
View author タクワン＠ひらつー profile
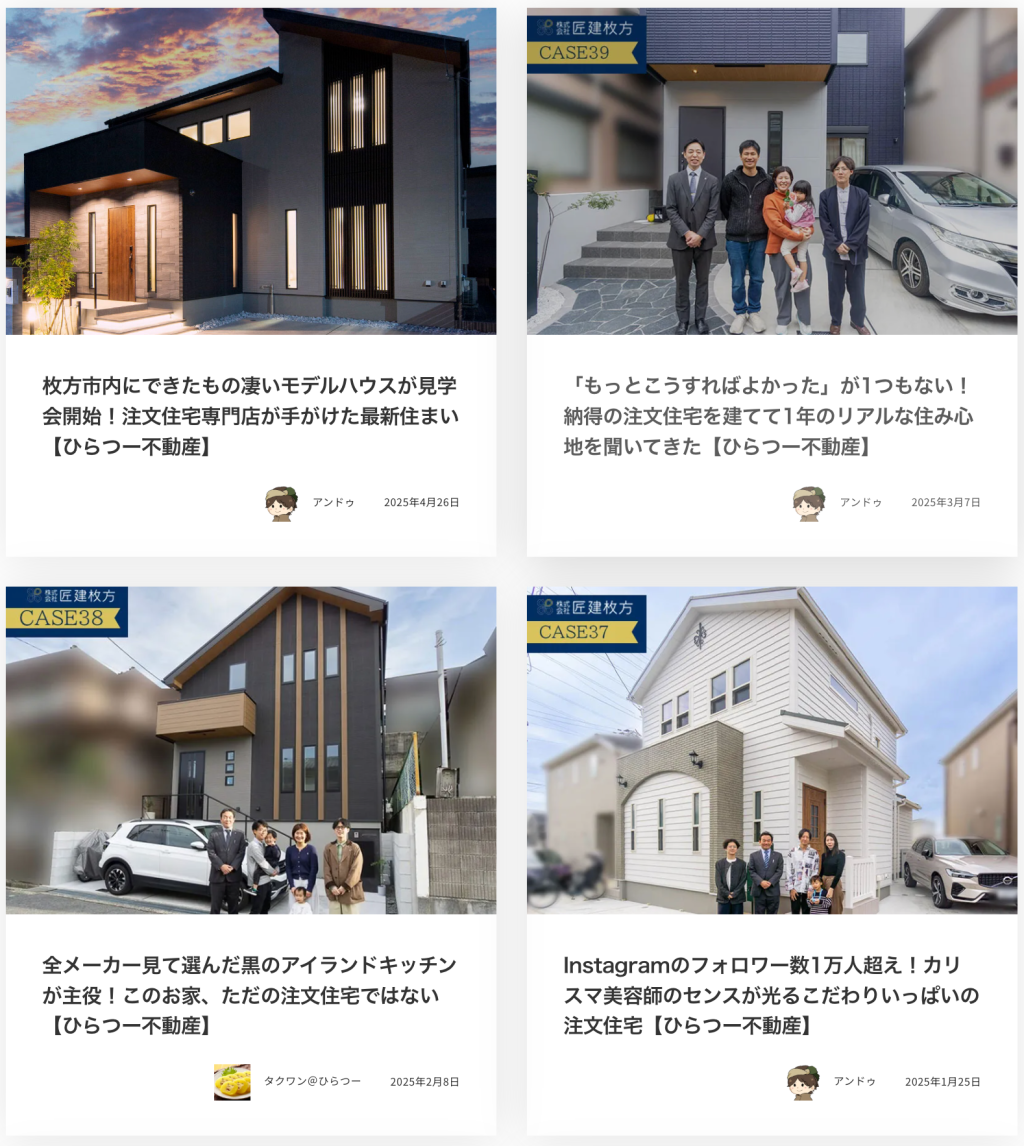click(x=312, y=1081)
